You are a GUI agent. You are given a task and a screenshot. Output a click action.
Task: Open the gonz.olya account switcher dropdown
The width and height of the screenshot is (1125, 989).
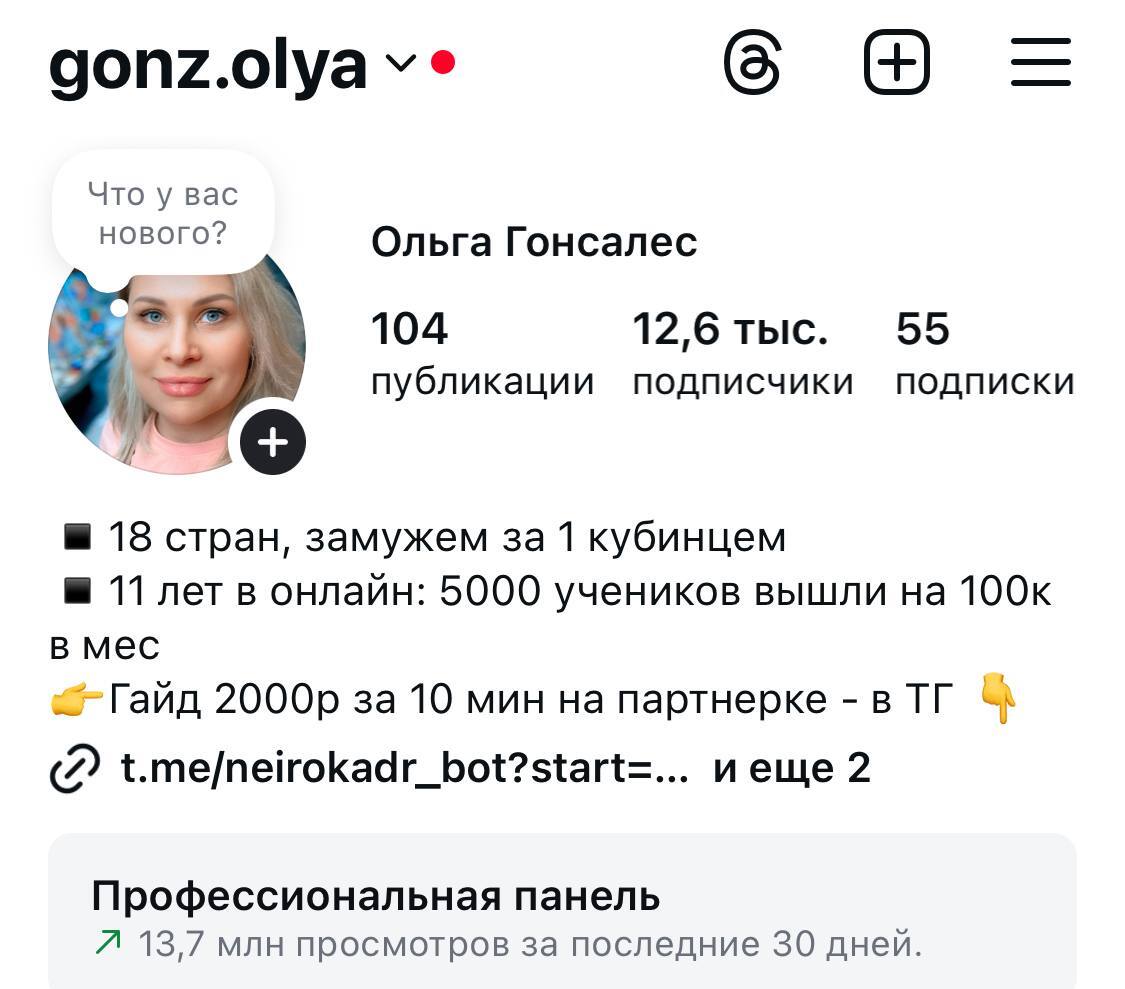click(400, 64)
